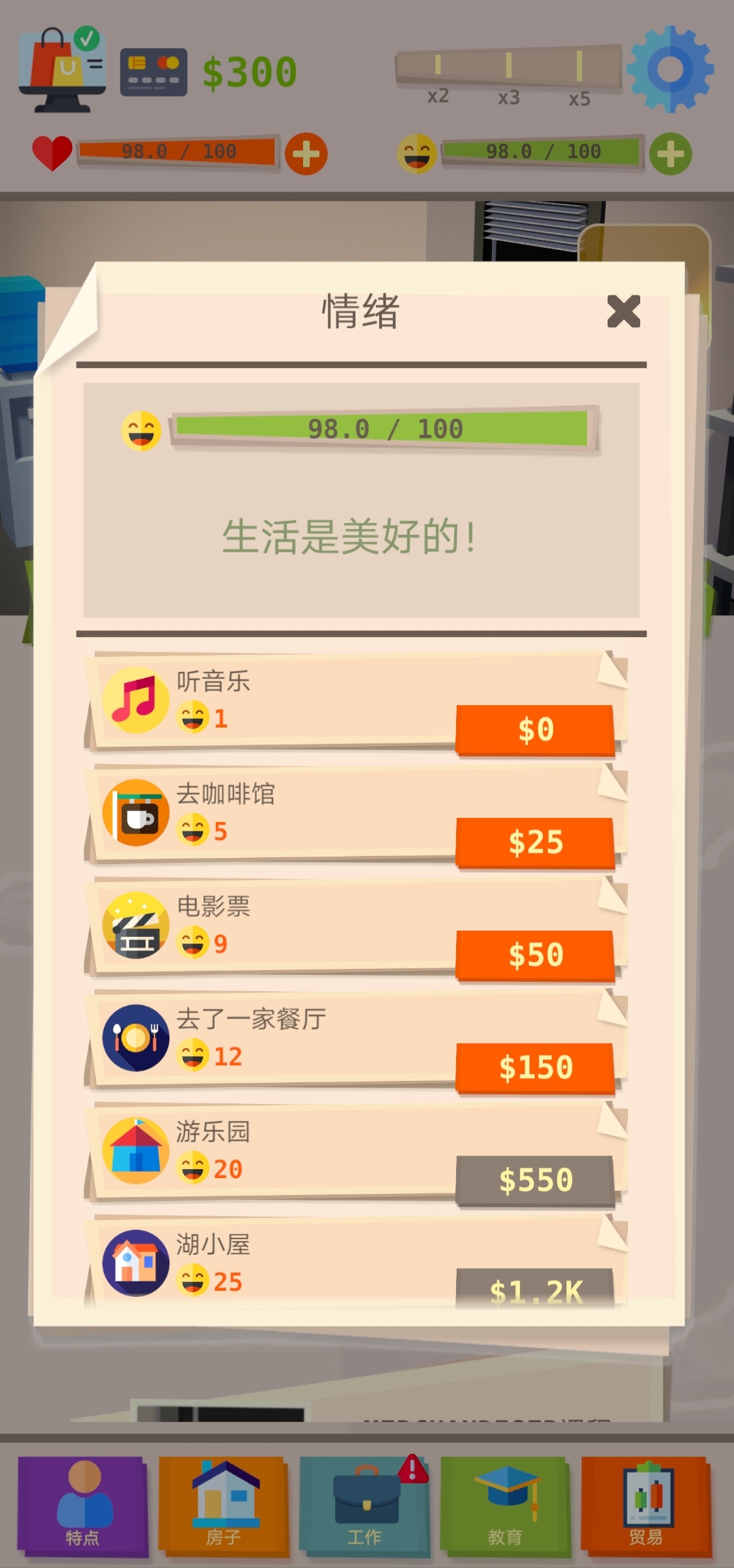Switch to the 特点 tab
The height and width of the screenshot is (1568, 734).
[83, 1507]
